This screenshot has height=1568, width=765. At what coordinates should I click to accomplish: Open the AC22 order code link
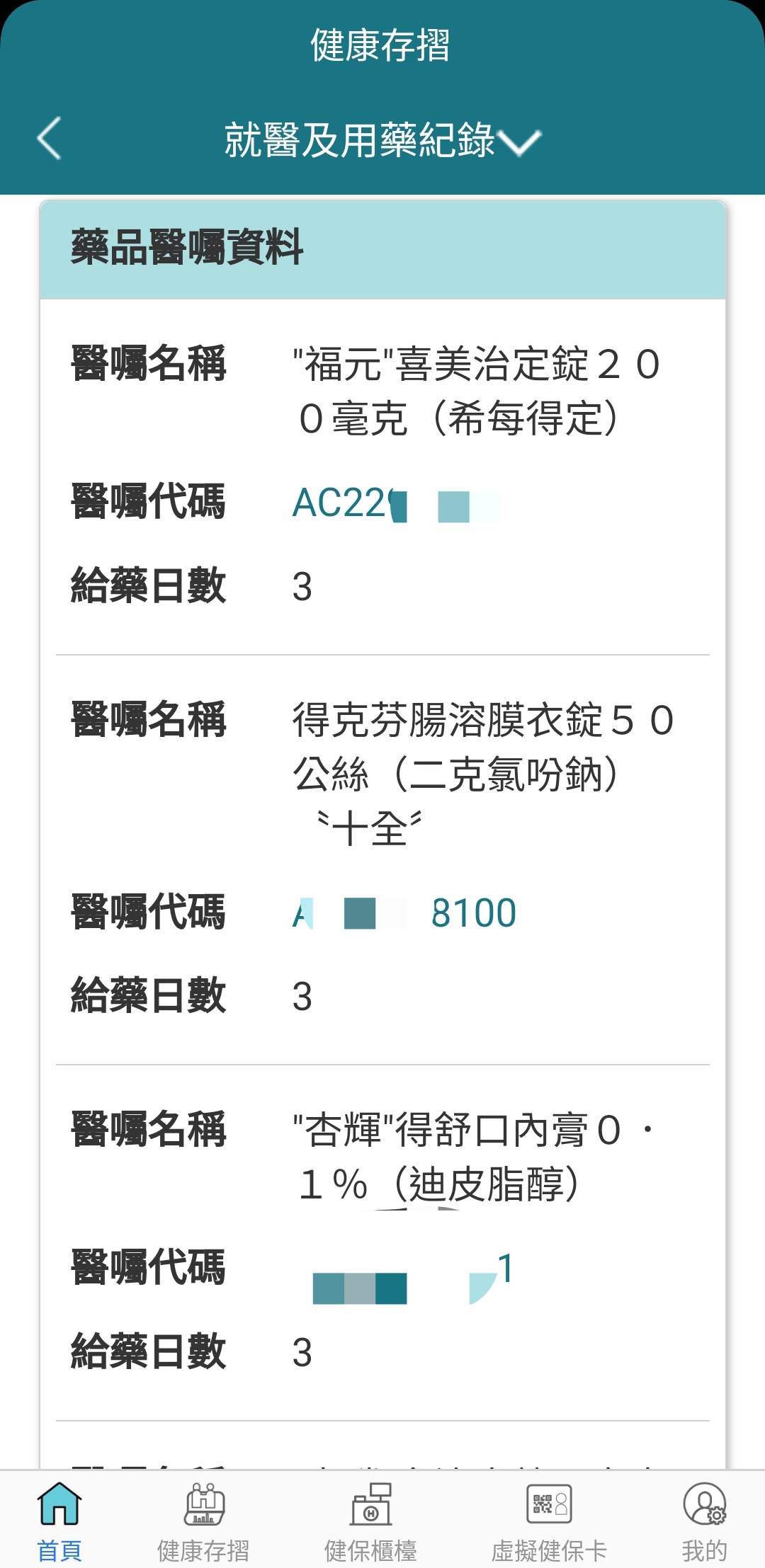(x=397, y=503)
